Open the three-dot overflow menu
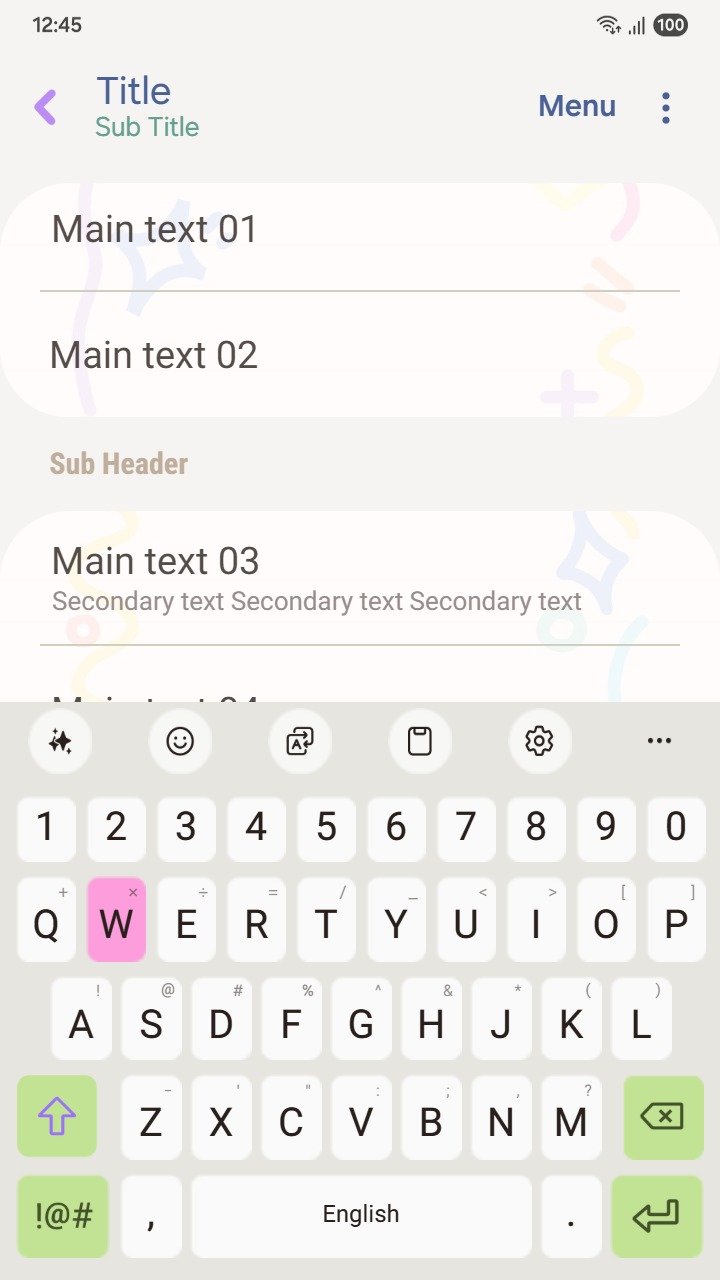 click(665, 107)
